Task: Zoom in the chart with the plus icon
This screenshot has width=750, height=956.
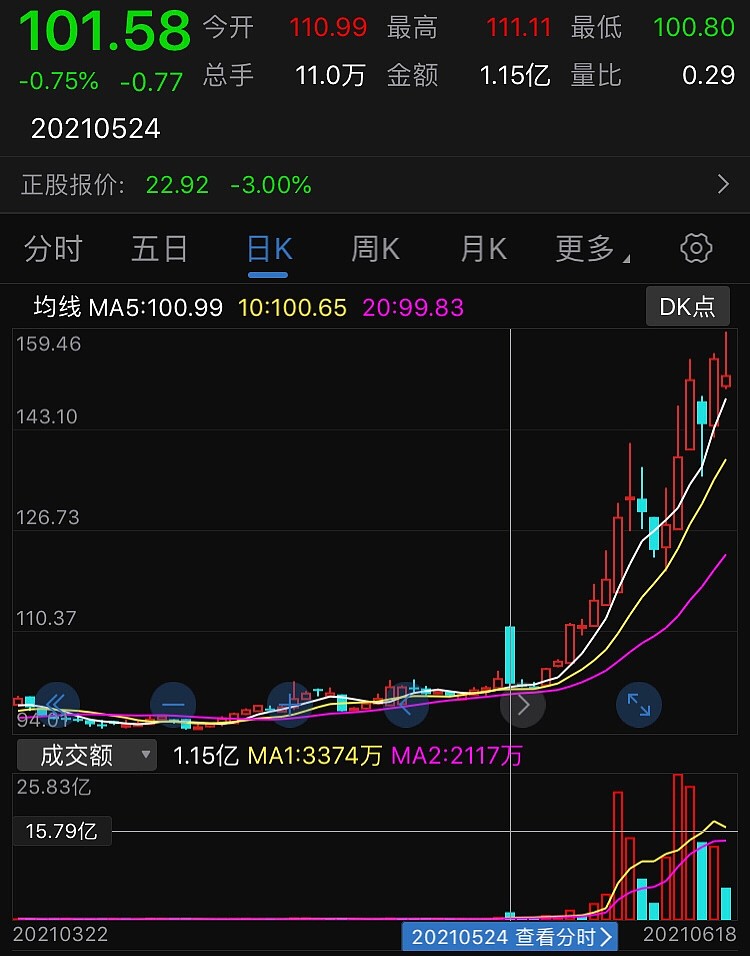Action: [290, 705]
